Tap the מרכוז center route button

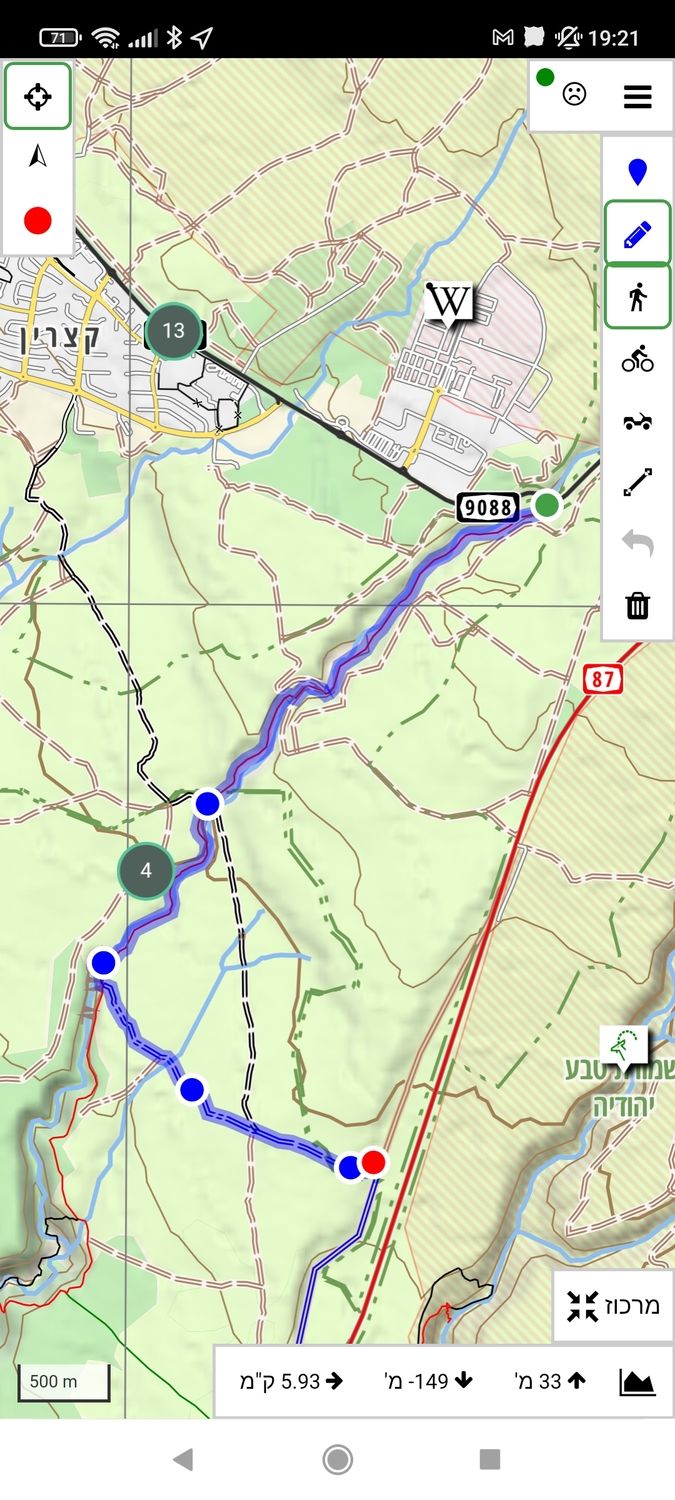614,1305
